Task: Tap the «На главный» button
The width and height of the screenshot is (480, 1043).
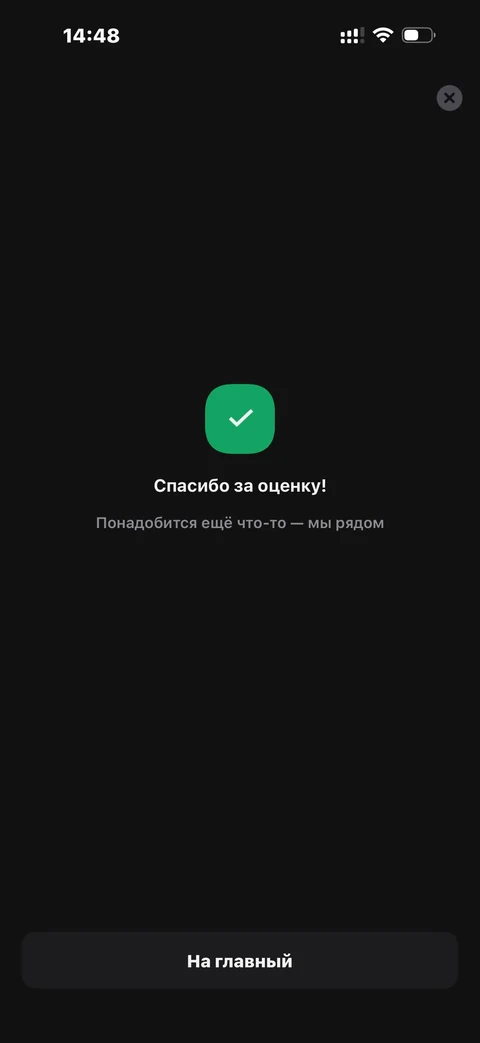Action: coord(240,961)
